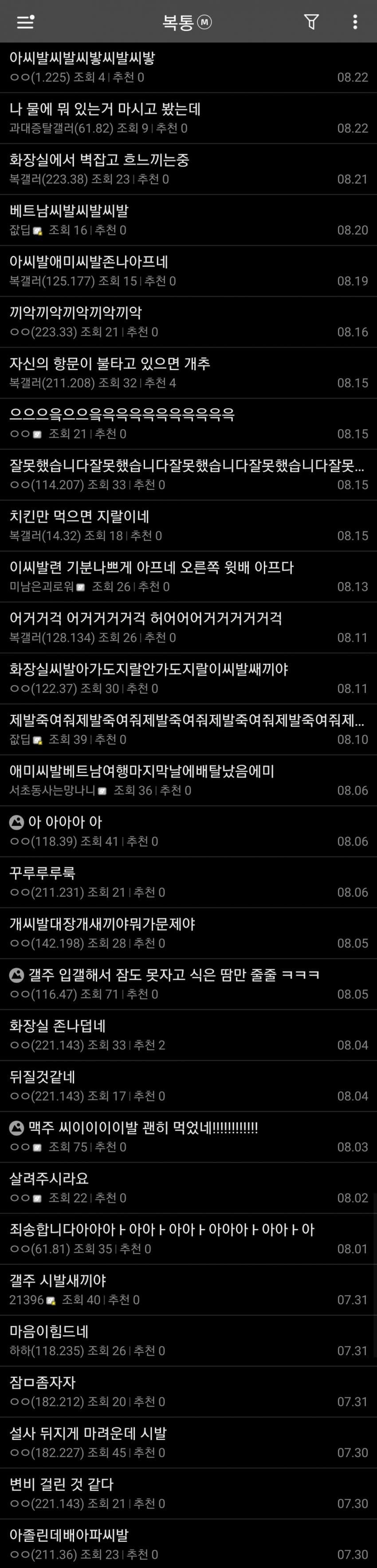
Task: Open post '꾸루루루룩'
Action: pyautogui.click(x=43, y=873)
